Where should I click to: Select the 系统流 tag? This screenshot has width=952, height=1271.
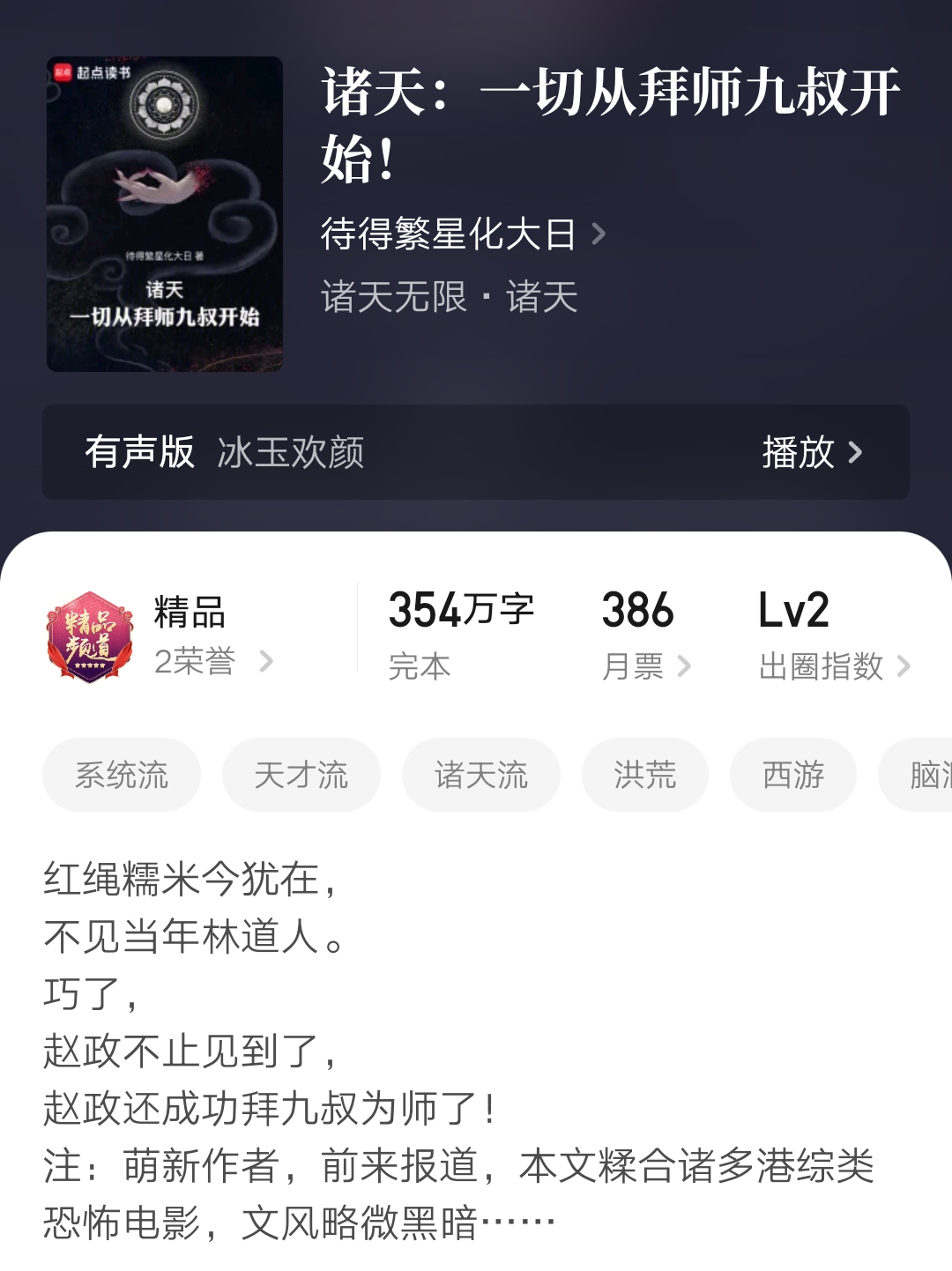pos(121,775)
